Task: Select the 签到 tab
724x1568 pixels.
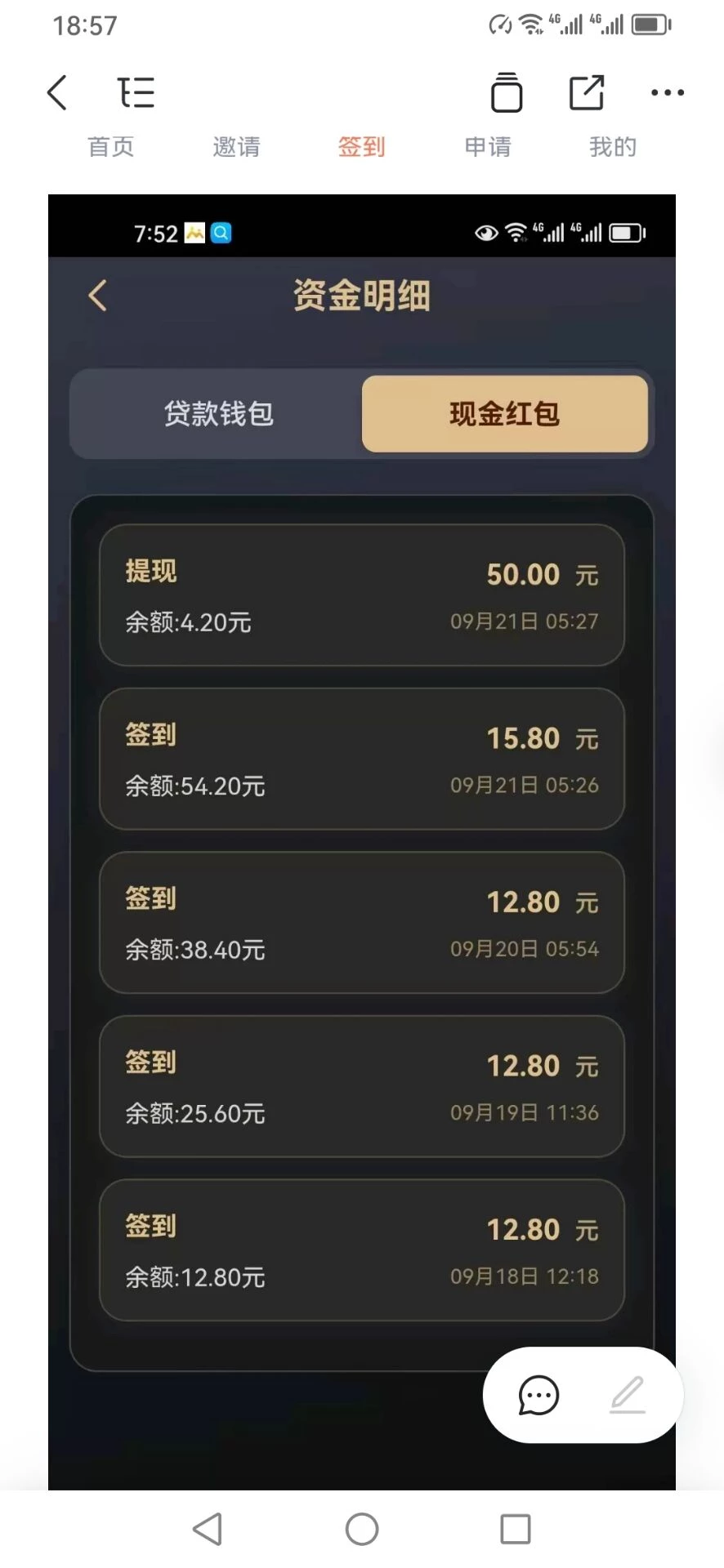Action: 361,147
